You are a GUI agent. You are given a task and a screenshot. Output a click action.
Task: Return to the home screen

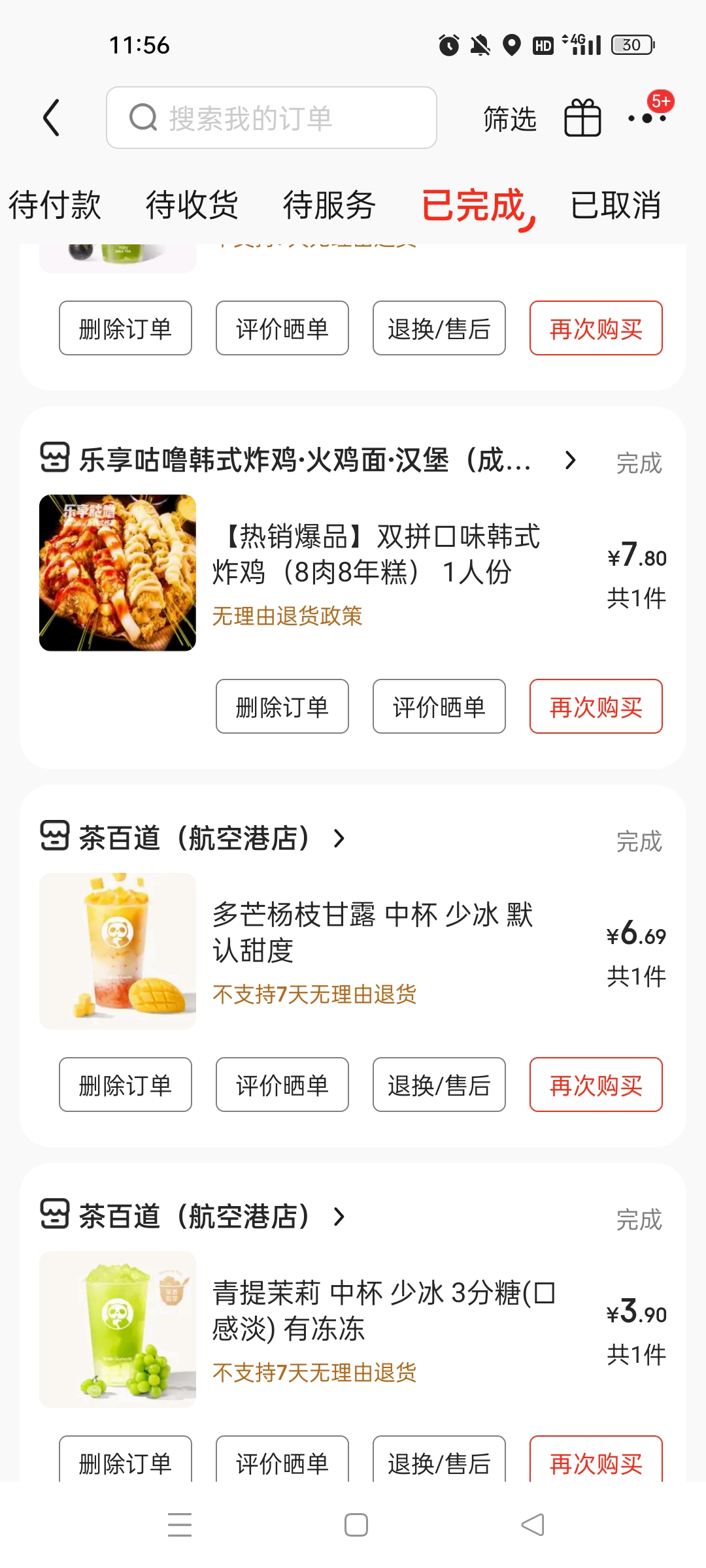(356, 1525)
